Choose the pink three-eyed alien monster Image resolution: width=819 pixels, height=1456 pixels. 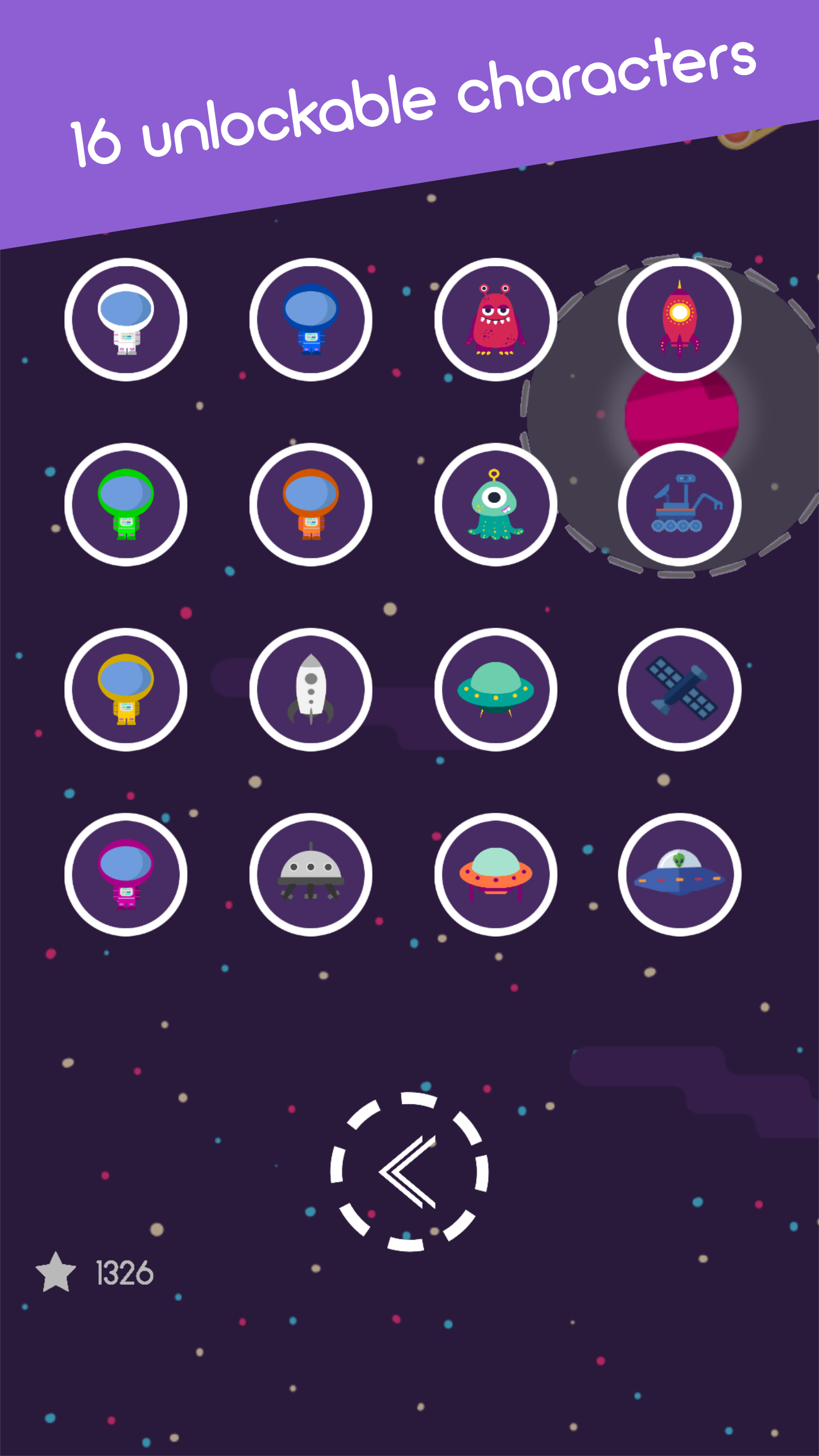(x=496, y=320)
